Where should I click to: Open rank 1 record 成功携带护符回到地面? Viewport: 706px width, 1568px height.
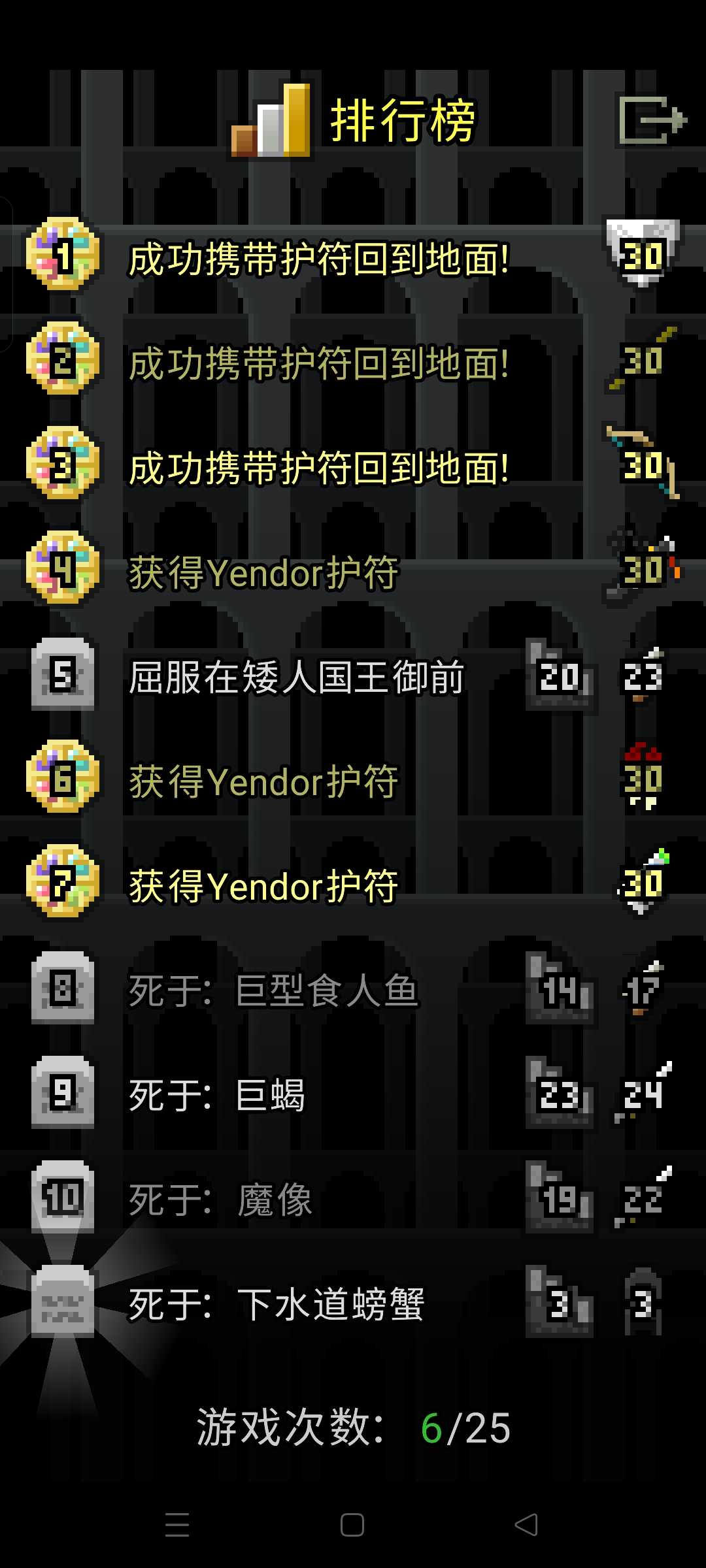tap(318, 259)
